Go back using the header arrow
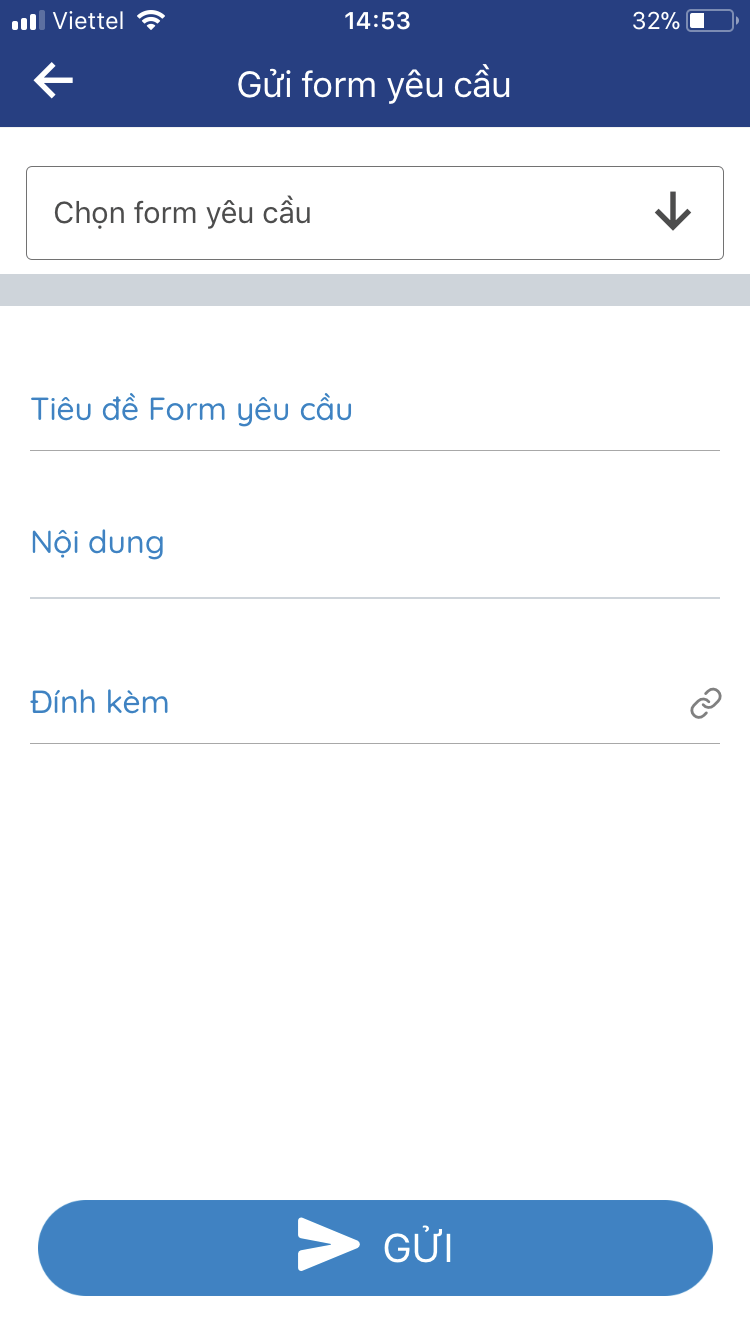This screenshot has height=1334, width=750. click(53, 81)
